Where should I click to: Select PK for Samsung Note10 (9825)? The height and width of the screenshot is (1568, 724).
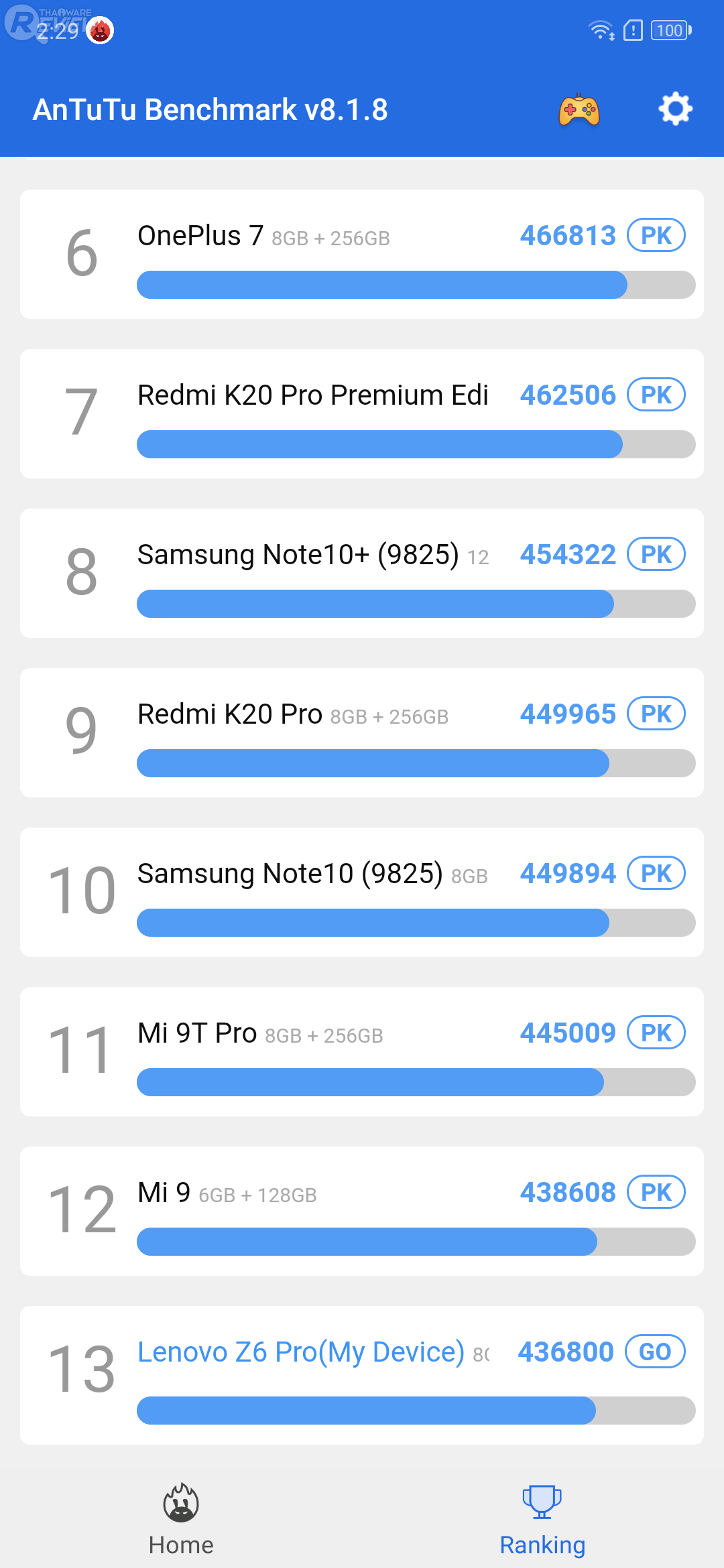(x=656, y=874)
